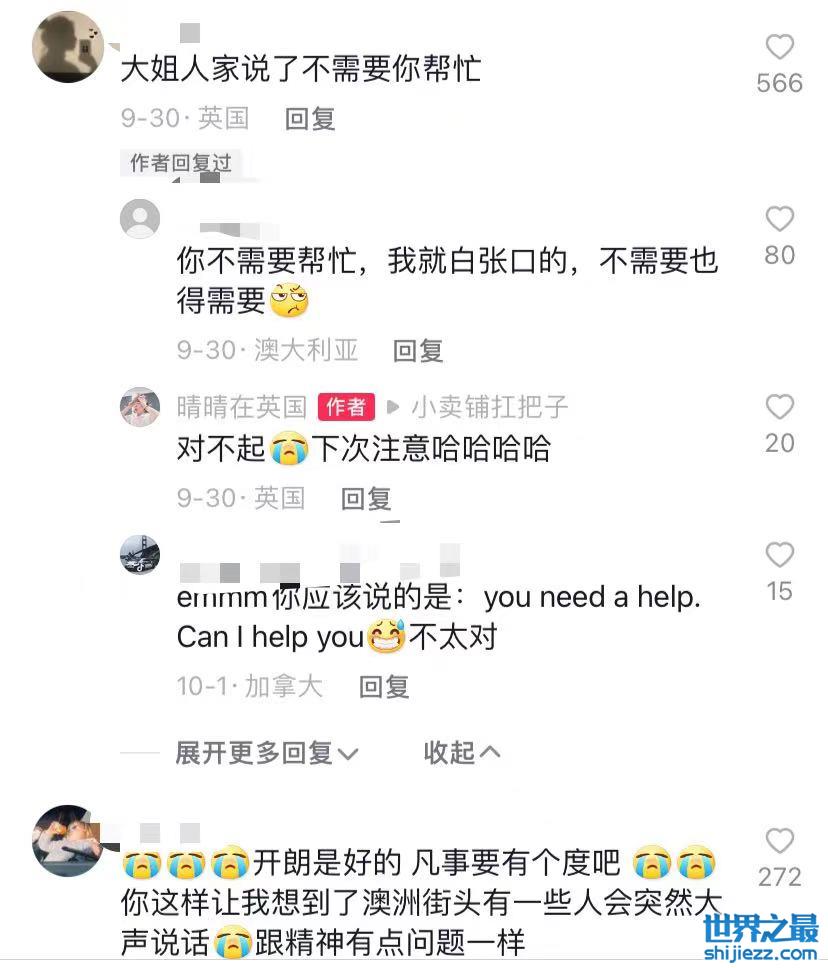Reply to the comment "大姐人家说了不需要你帮忙"
This screenshot has height=968, width=828.
tap(310, 118)
